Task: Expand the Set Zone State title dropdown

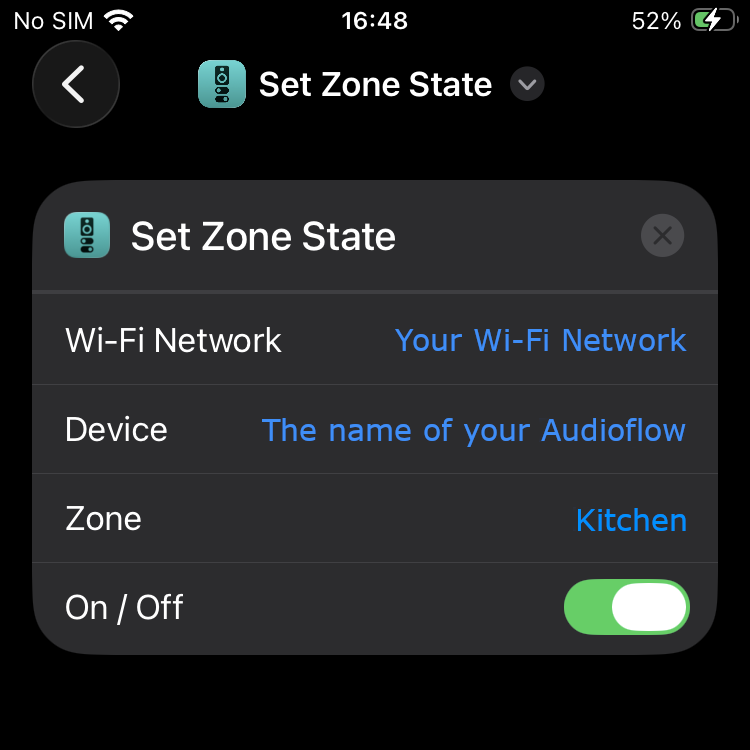Action: [527, 85]
